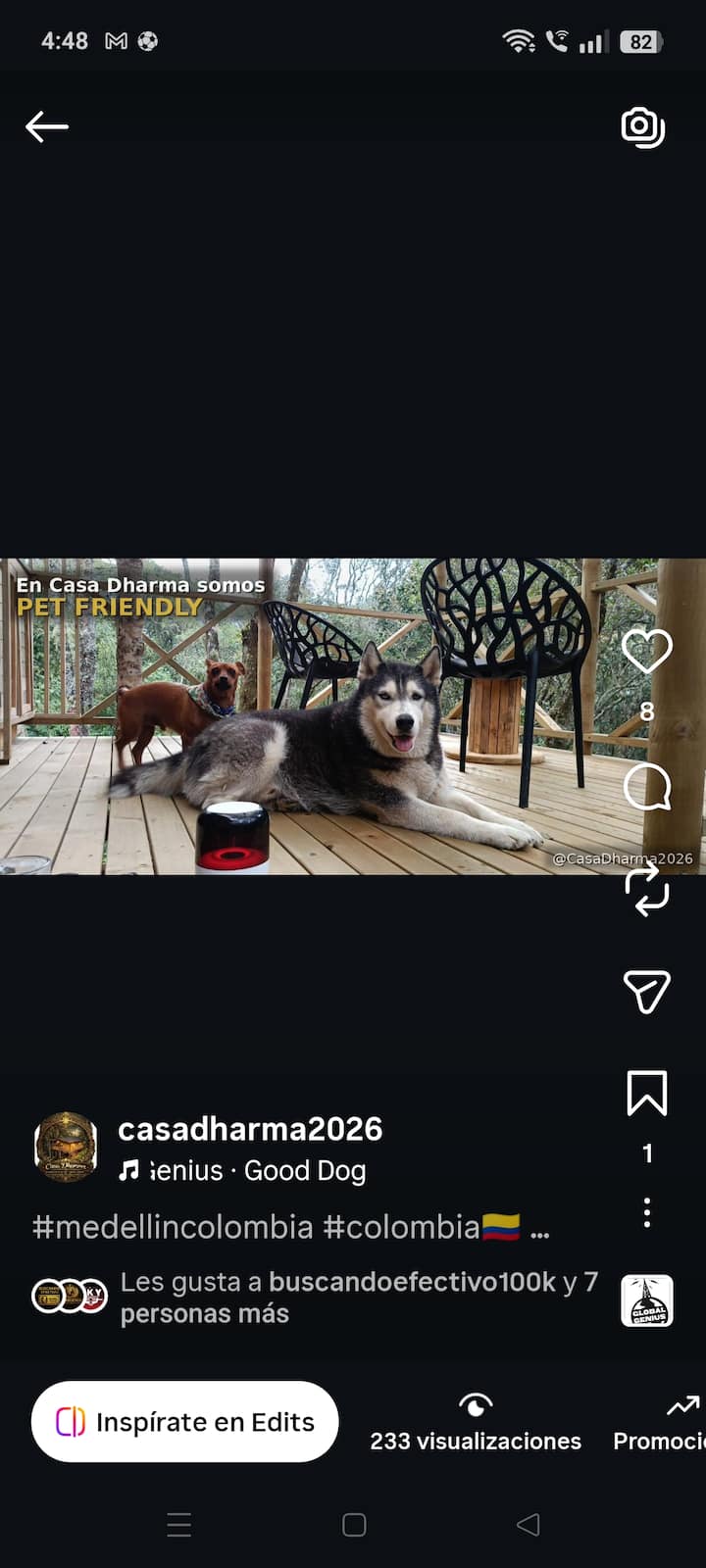Open the camera to create a reel
Viewport: 706px width, 1568px height.
coord(643,126)
